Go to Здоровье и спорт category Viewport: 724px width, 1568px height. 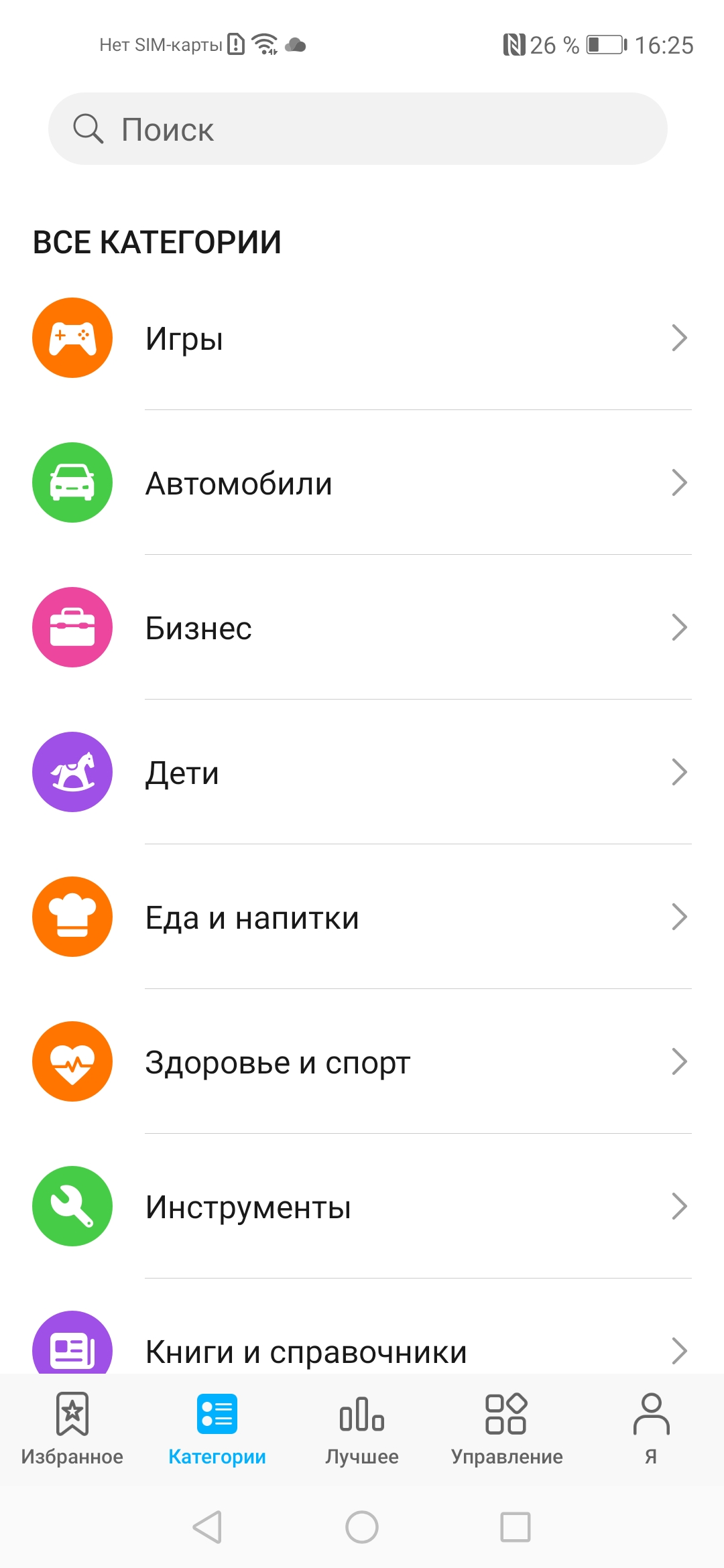point(362,1062)
